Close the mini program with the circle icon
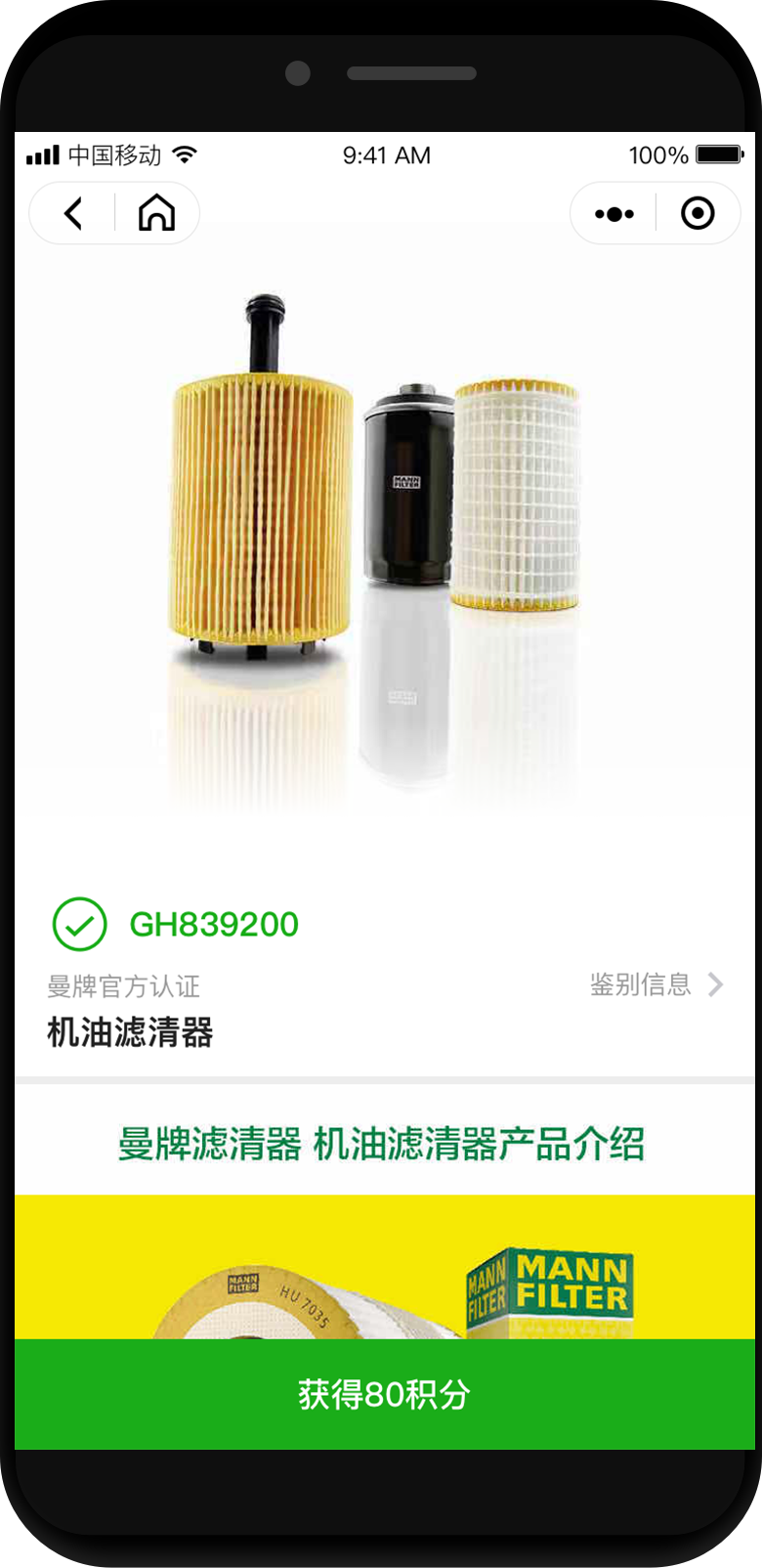This screenshot has width=762, height=1568. point(698,213)
